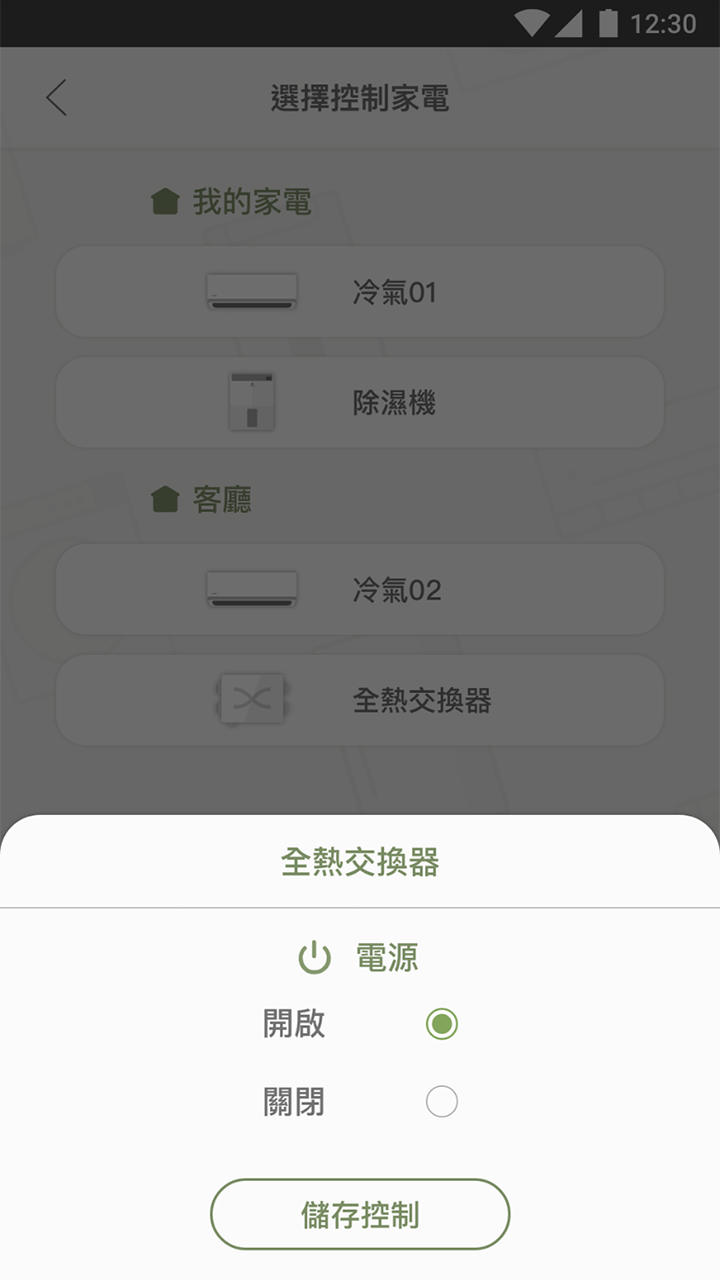Open the 除濕機 device entry
Image resolution: width=720 pixels, height=1280 pixels.
click(x=358, y=400)
